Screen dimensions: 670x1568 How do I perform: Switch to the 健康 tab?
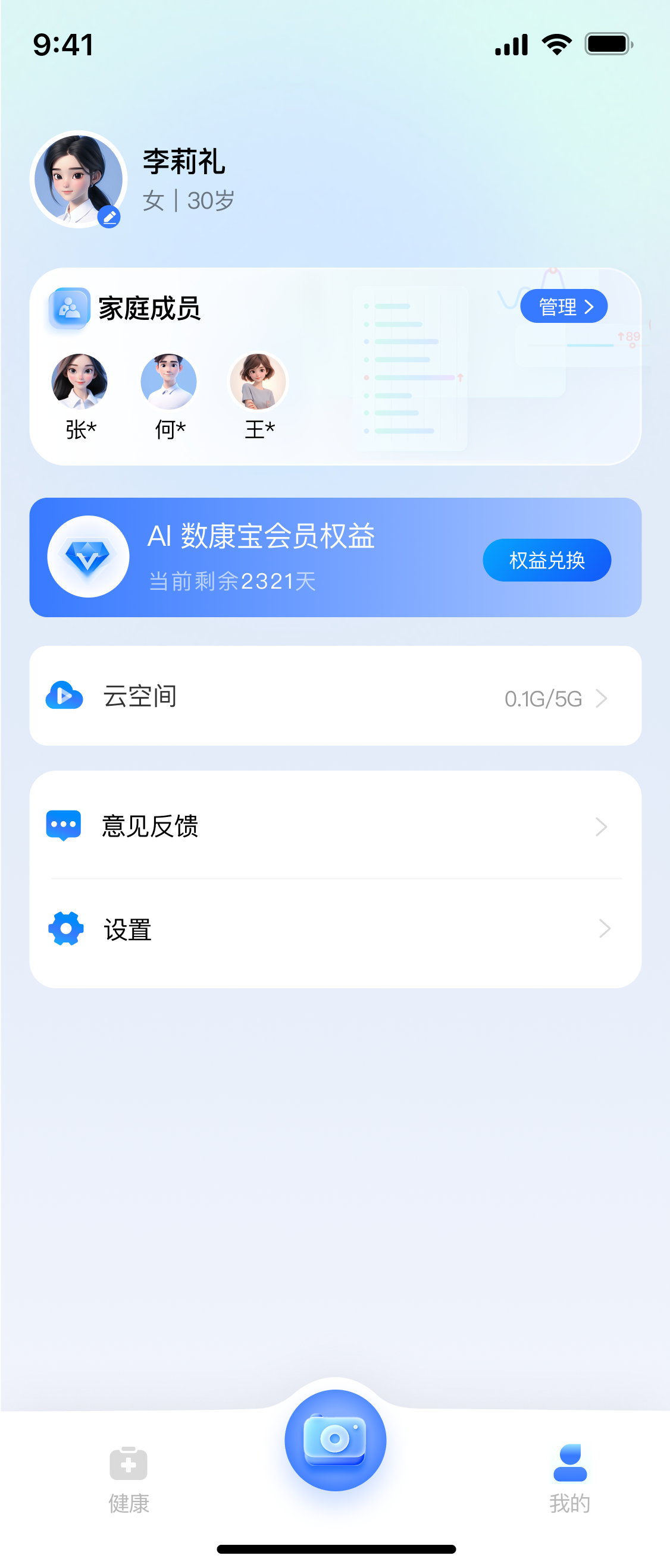point(129,1479)
